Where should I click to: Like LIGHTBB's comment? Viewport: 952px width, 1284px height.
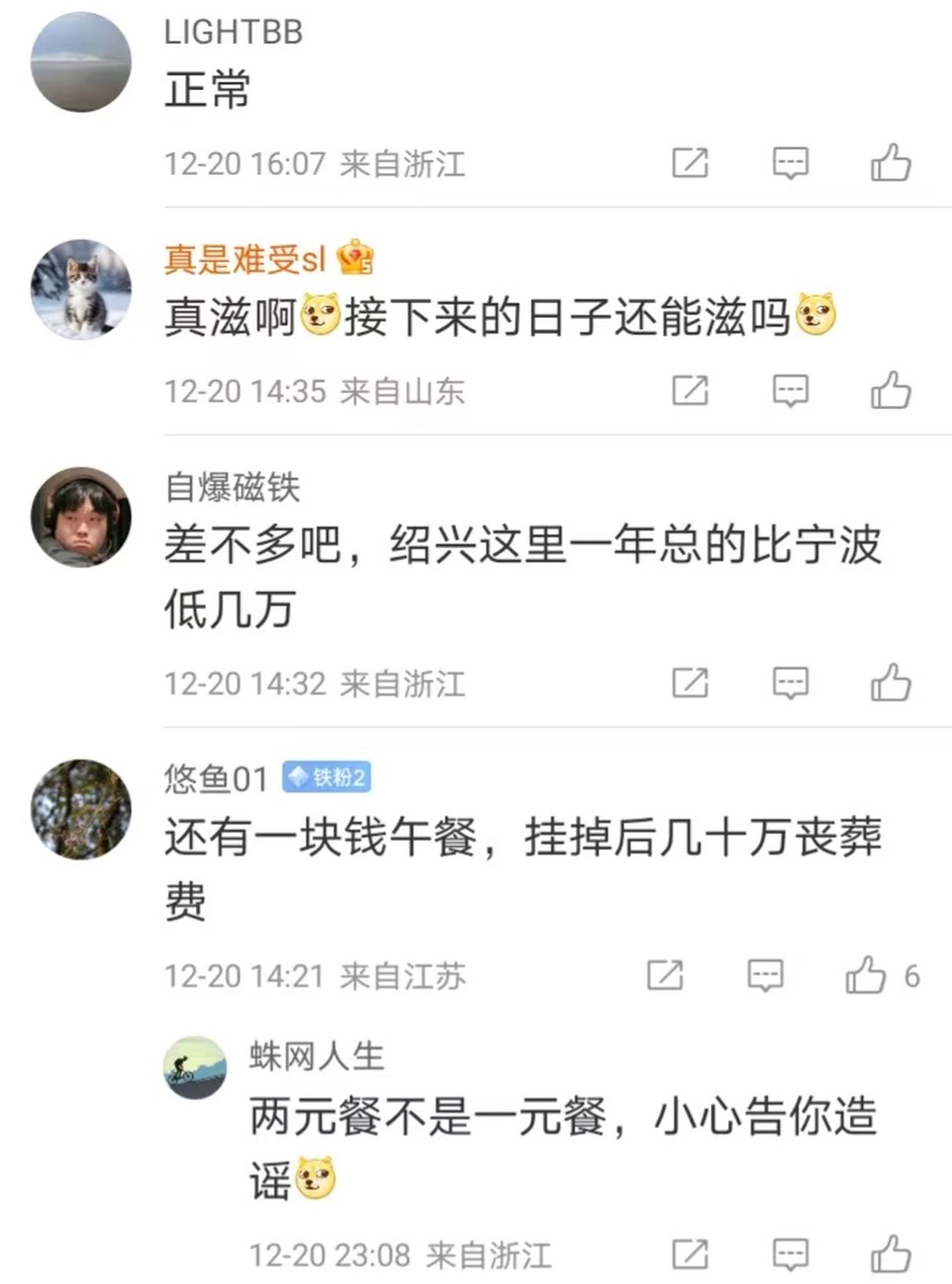890,164
